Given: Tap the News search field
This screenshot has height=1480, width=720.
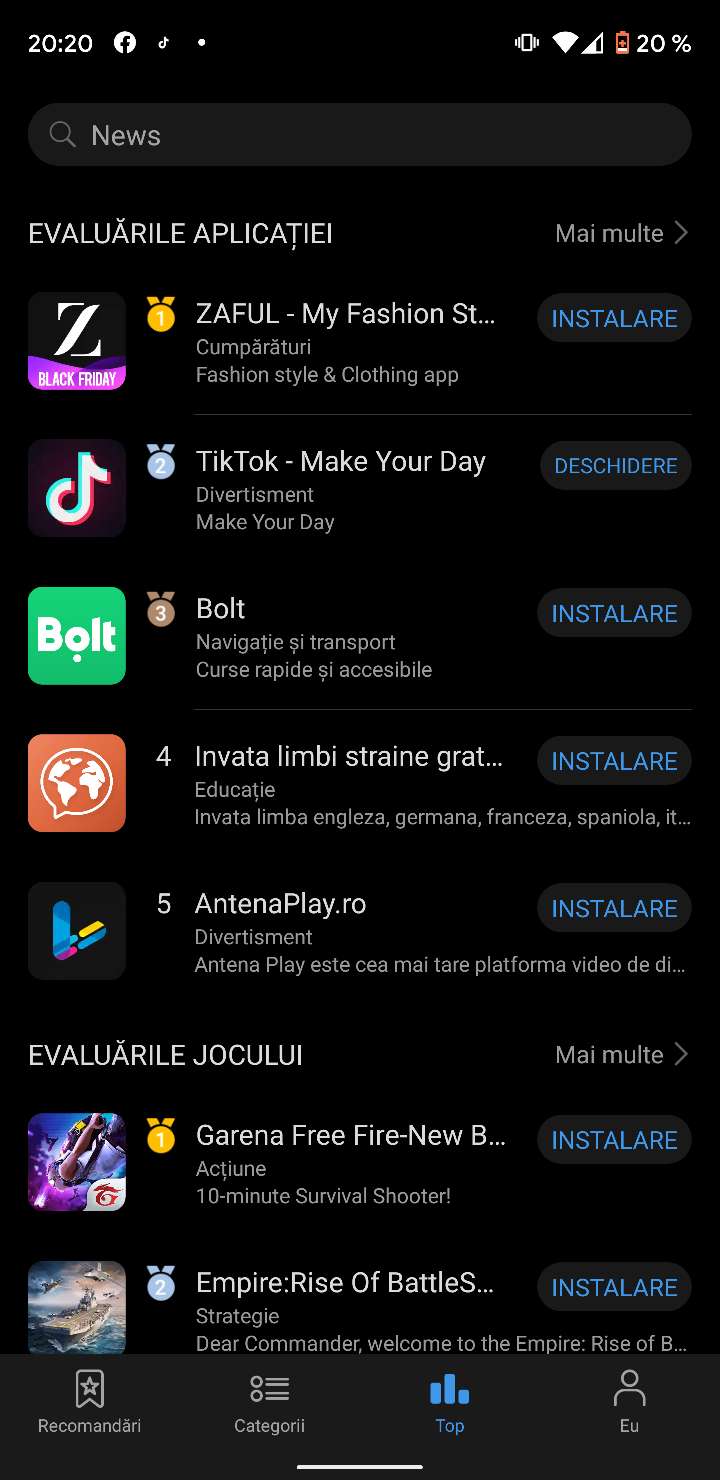Looking at the screenshot, I should click(x=360, y=135).
